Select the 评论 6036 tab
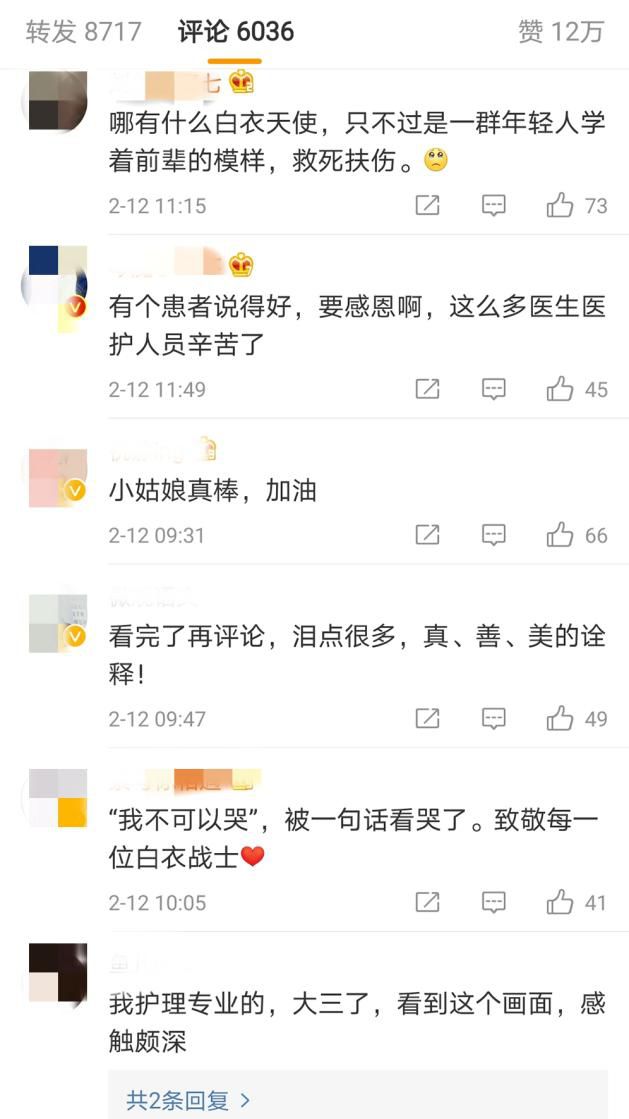The height and width of the screenshot is (1119, 629). coord(236,32)
